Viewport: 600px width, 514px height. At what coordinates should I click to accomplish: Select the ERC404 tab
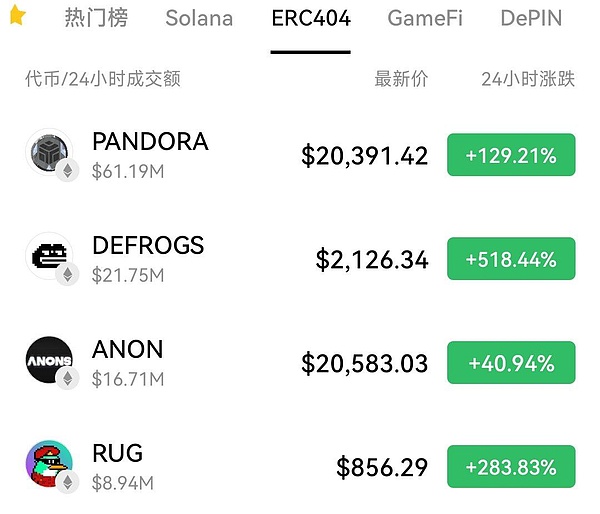pyautogui.click(x=311, y=18)
